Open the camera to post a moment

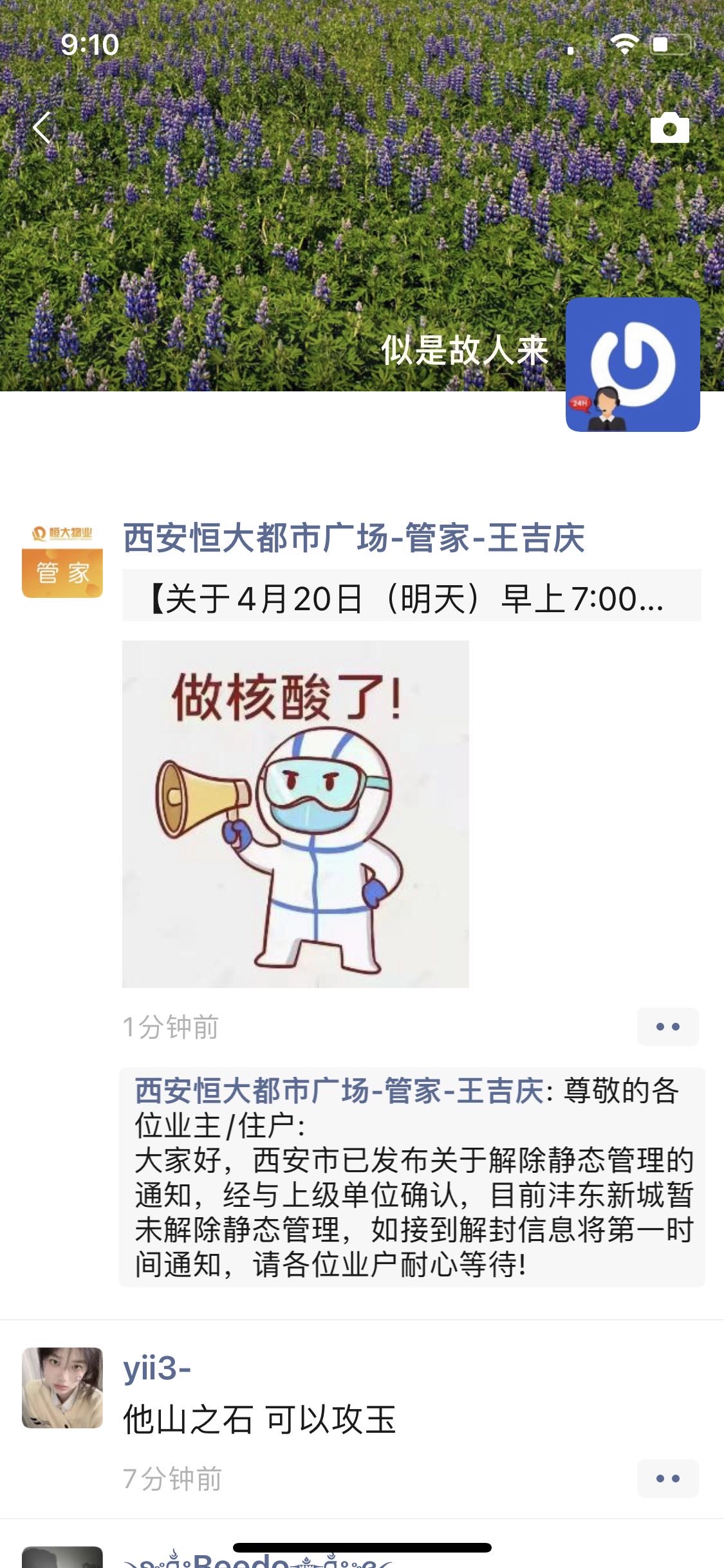point(669,127)
